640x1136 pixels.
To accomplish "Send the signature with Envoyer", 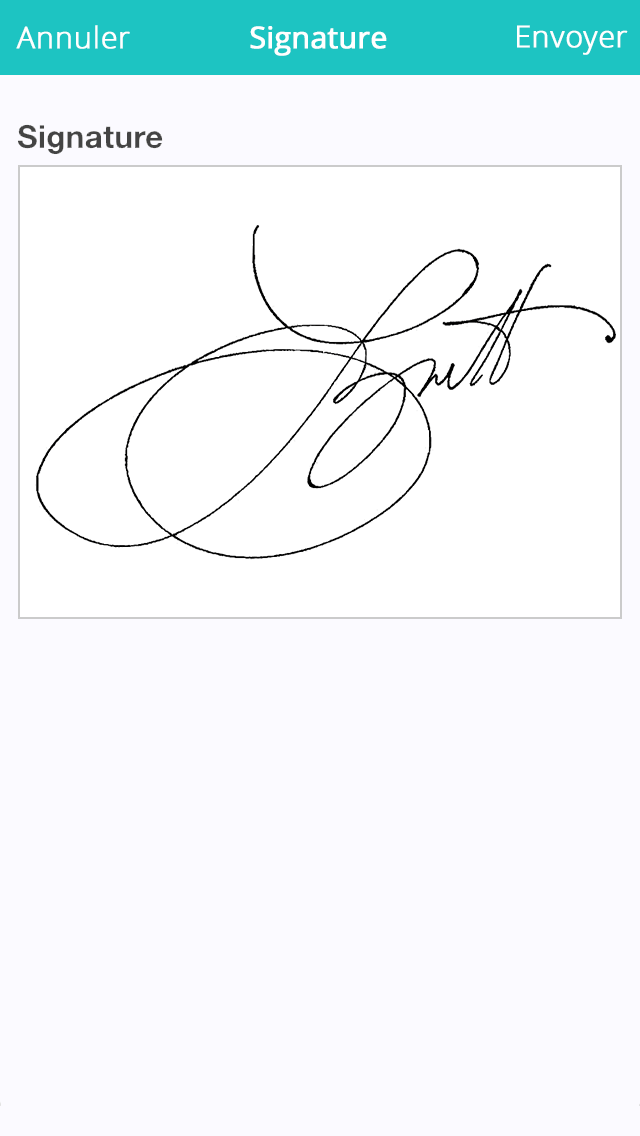I will click(570, 38).
